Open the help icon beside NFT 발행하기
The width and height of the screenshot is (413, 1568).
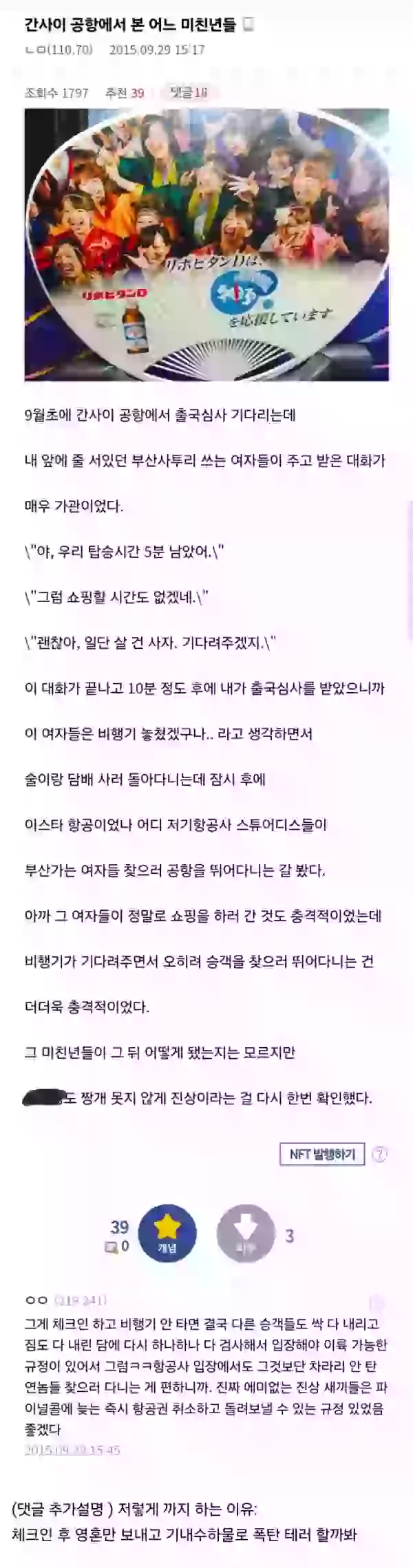[379, 1154]
